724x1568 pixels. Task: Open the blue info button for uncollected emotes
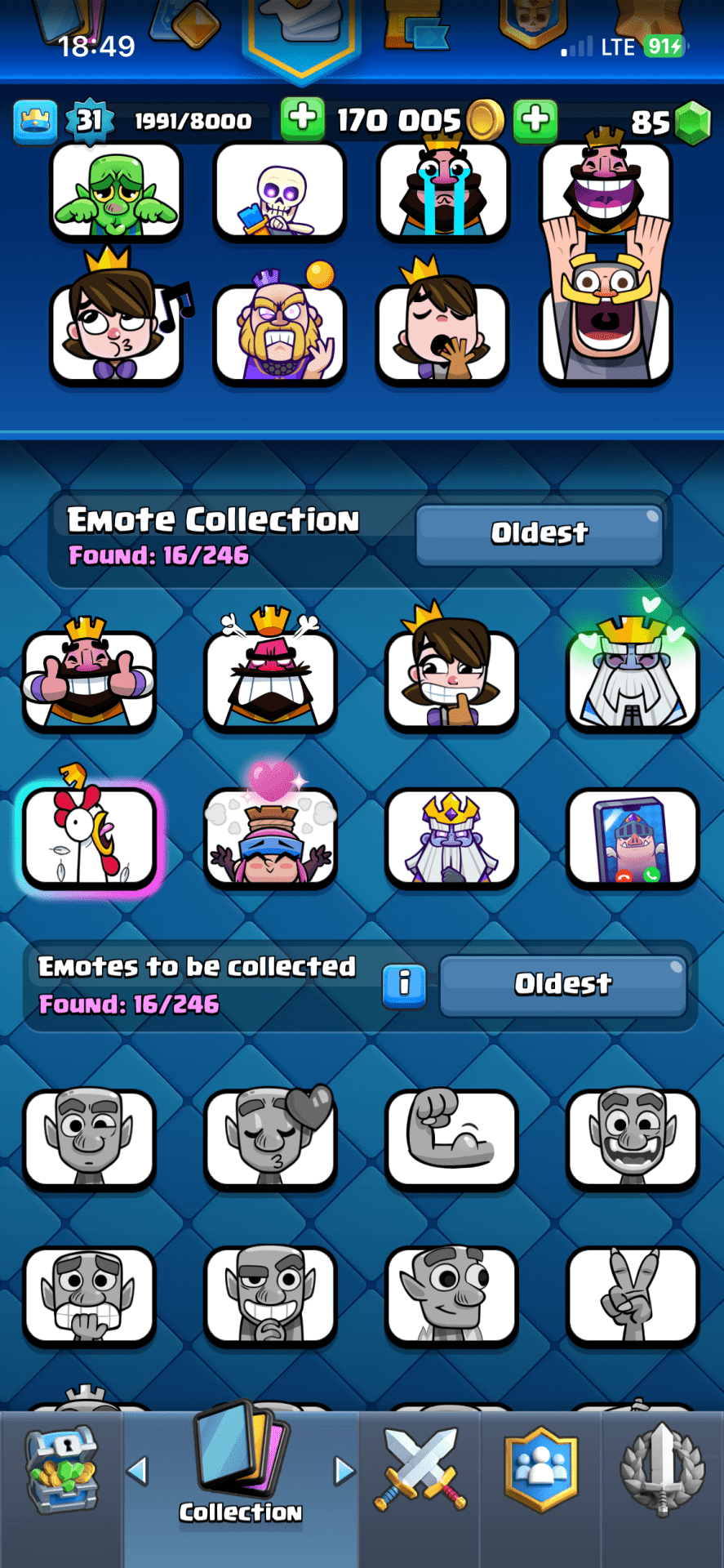[x=404, y=985]
